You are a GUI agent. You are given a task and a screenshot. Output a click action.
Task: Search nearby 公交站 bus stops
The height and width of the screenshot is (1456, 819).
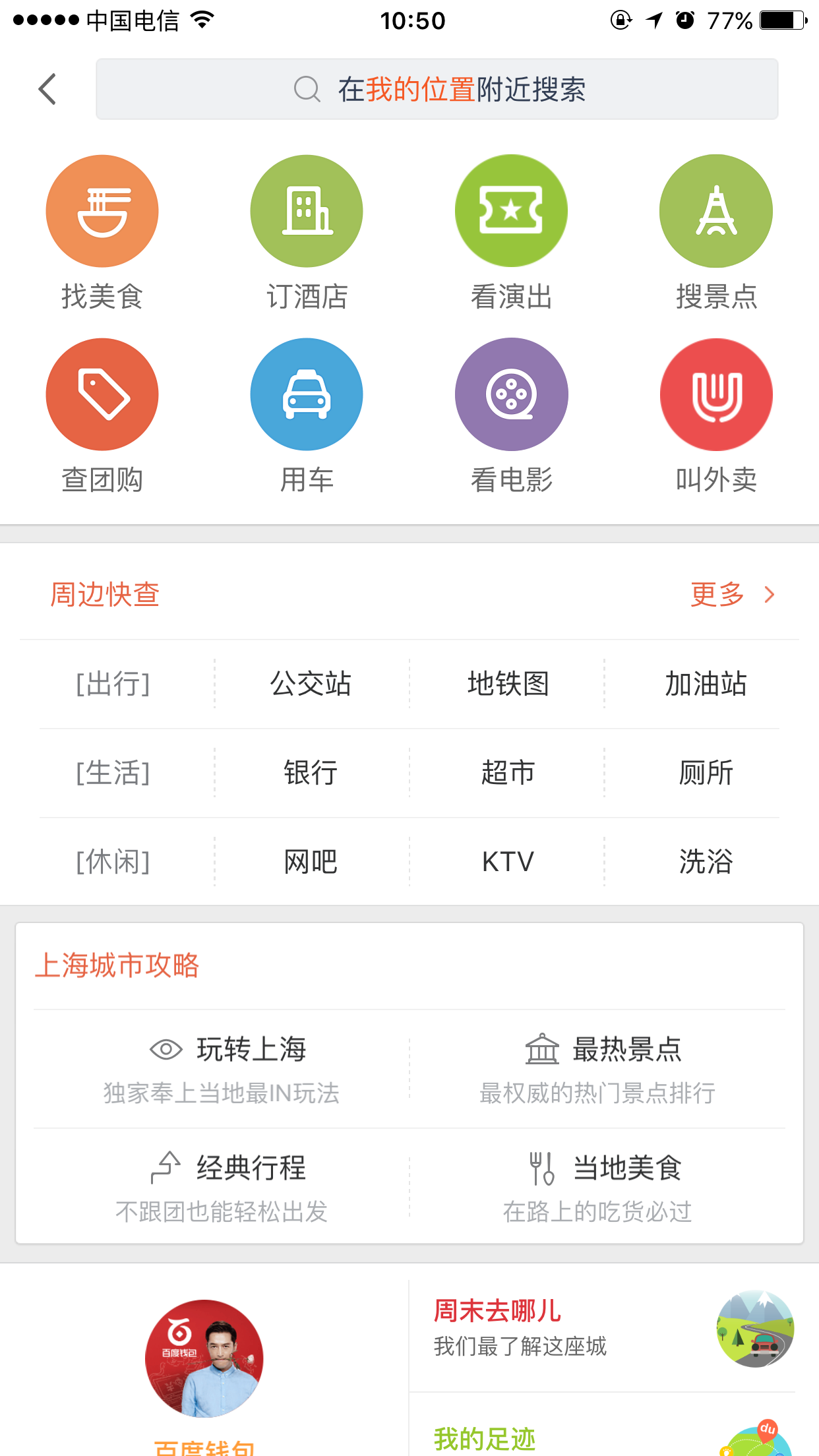pos(311,683)
